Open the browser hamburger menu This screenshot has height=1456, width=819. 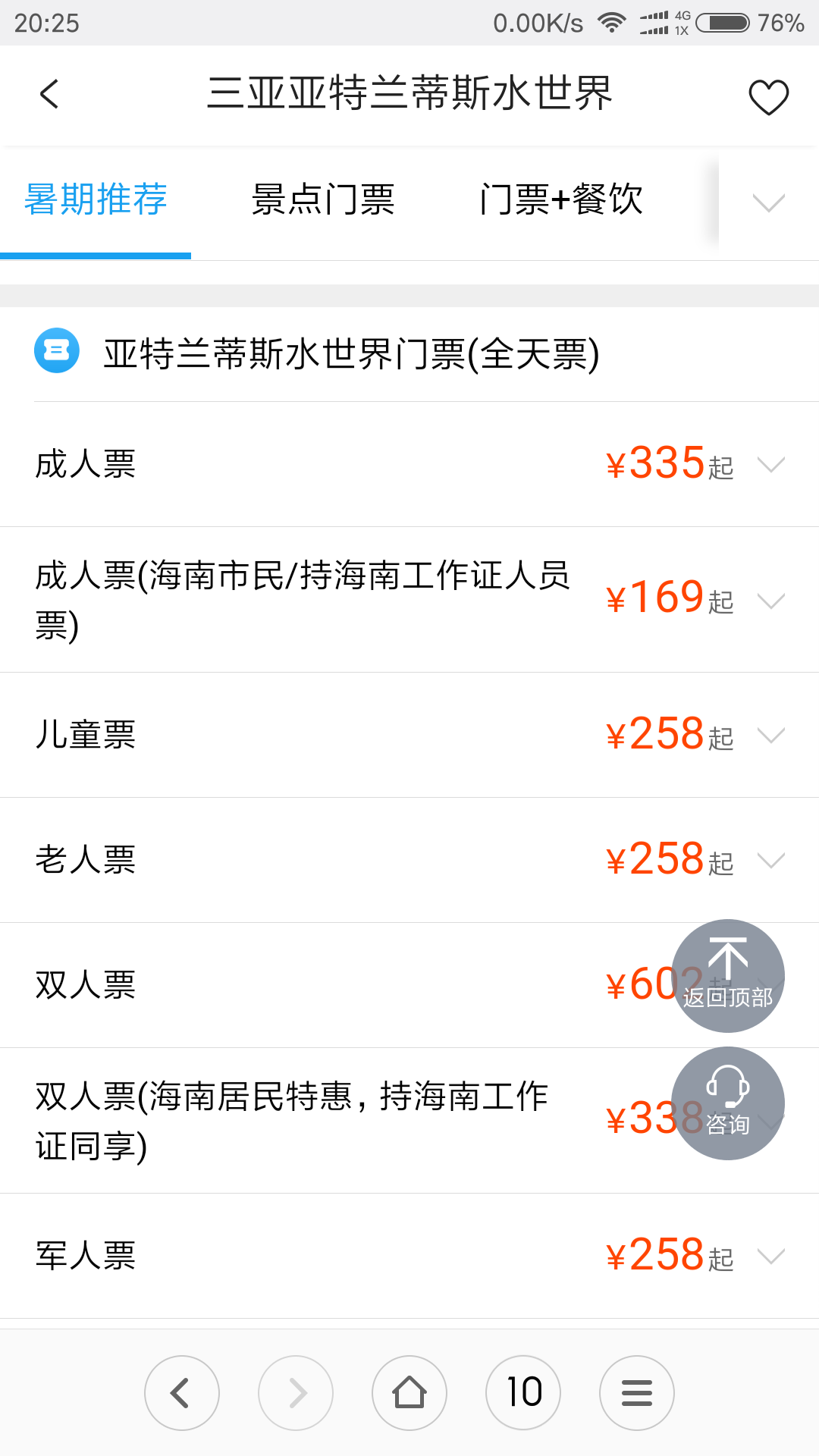[637, 1393]
